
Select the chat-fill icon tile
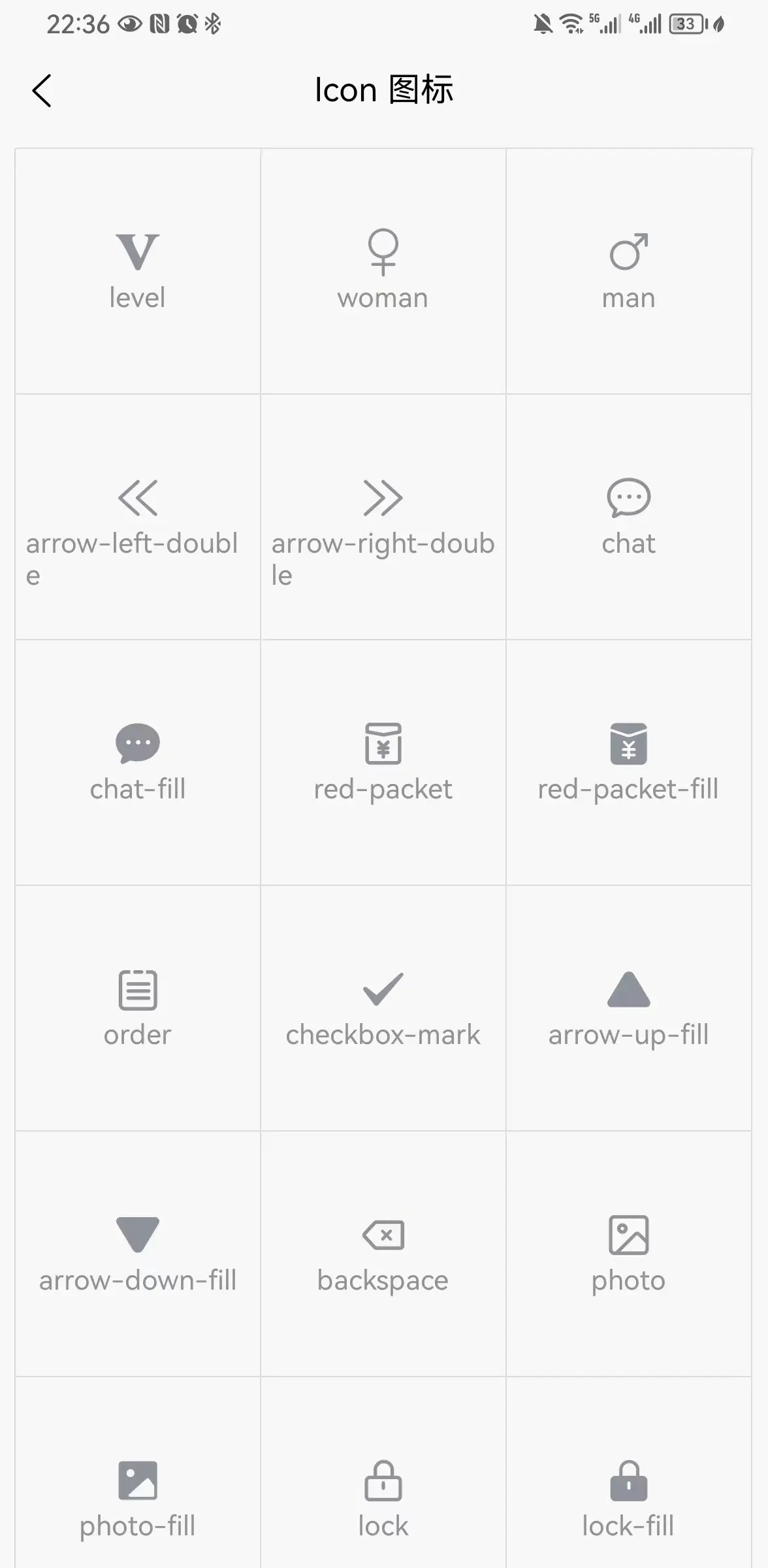(x=137, y=762)
